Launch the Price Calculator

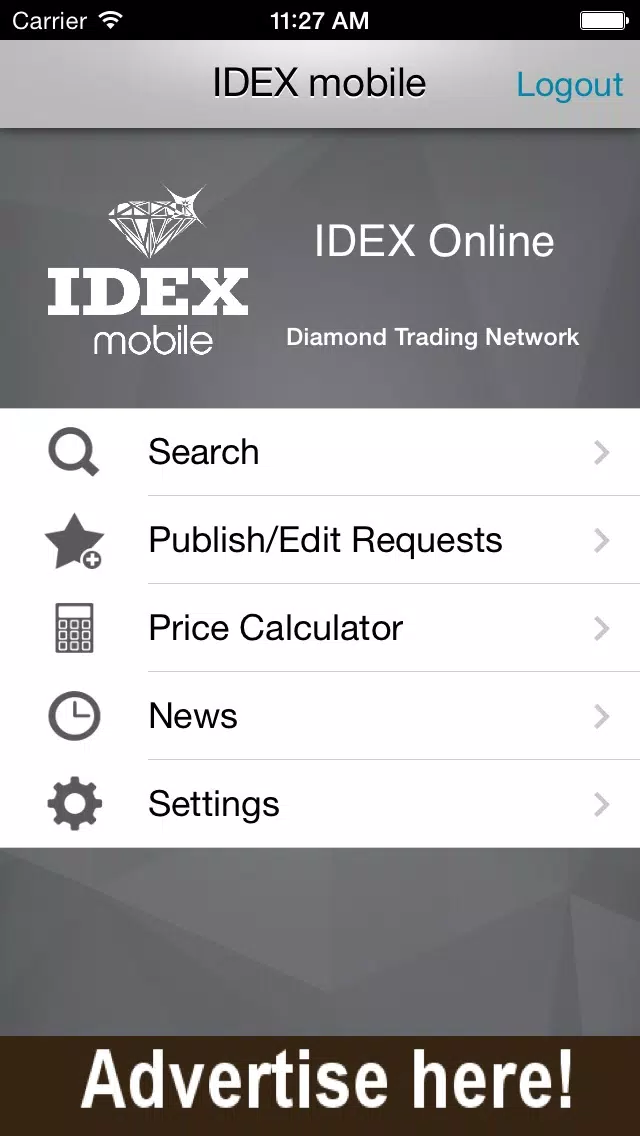320,628
